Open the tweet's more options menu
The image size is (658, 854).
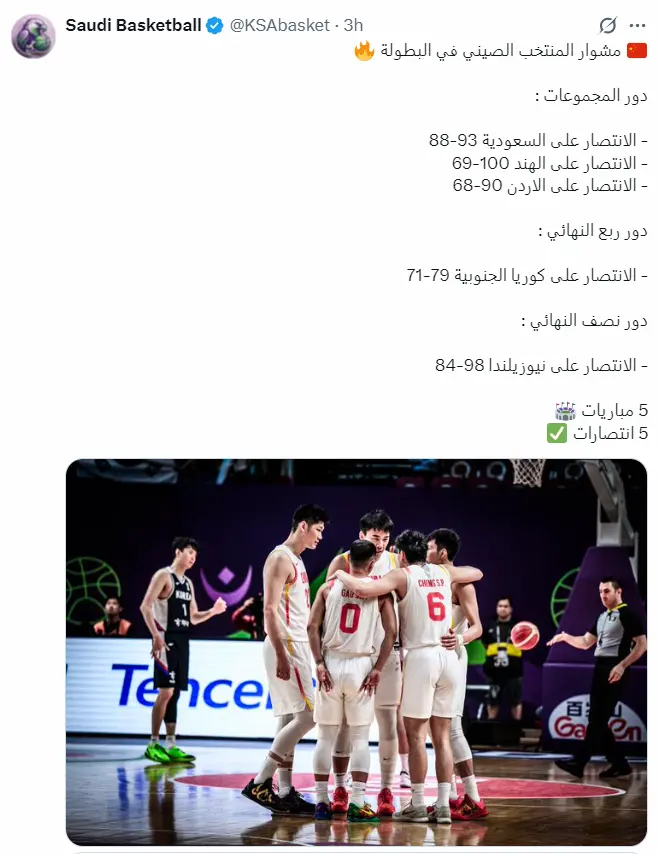[636, 26]
